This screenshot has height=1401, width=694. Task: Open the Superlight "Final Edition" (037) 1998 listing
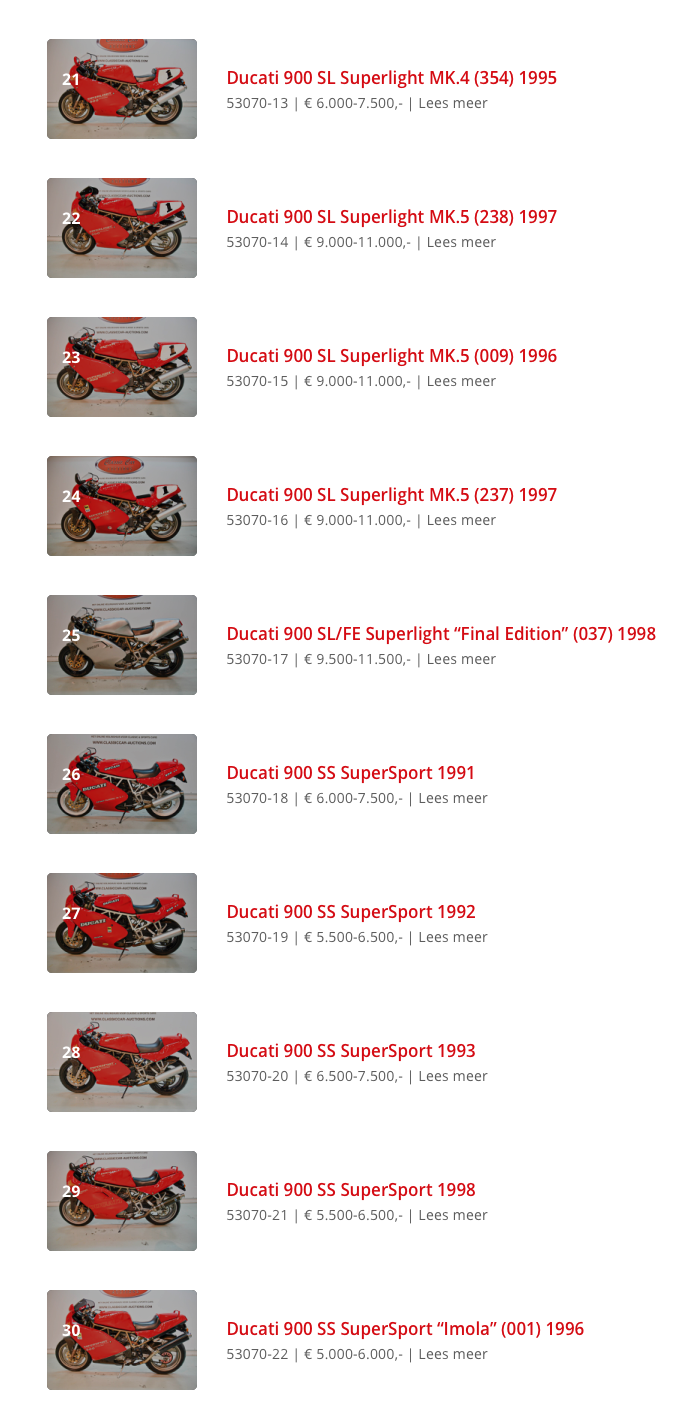tap(441, 634)
